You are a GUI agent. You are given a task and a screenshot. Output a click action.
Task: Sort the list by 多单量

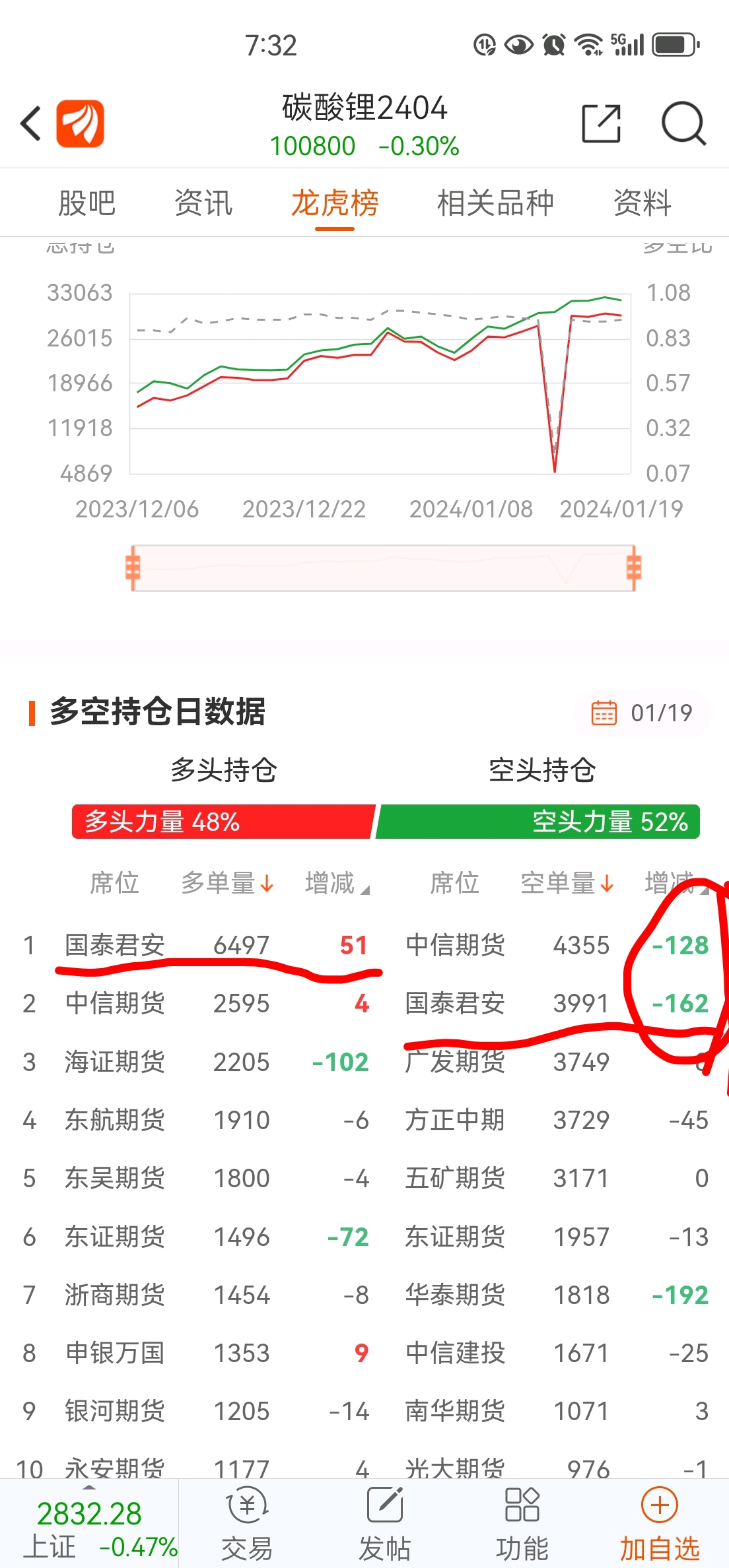click(227, 883)
